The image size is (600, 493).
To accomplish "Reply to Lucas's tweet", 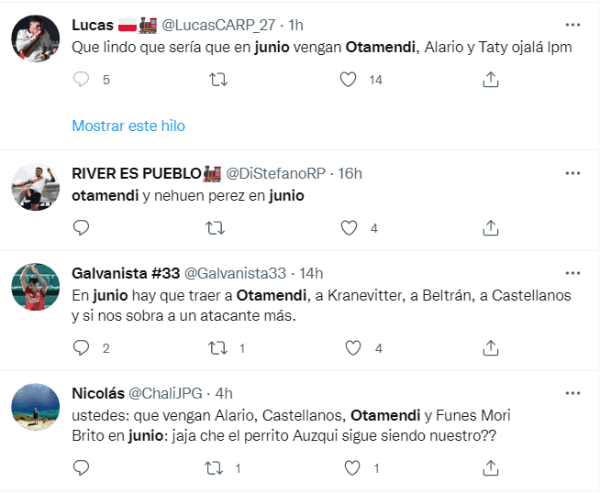I will (x=82, y=79).
